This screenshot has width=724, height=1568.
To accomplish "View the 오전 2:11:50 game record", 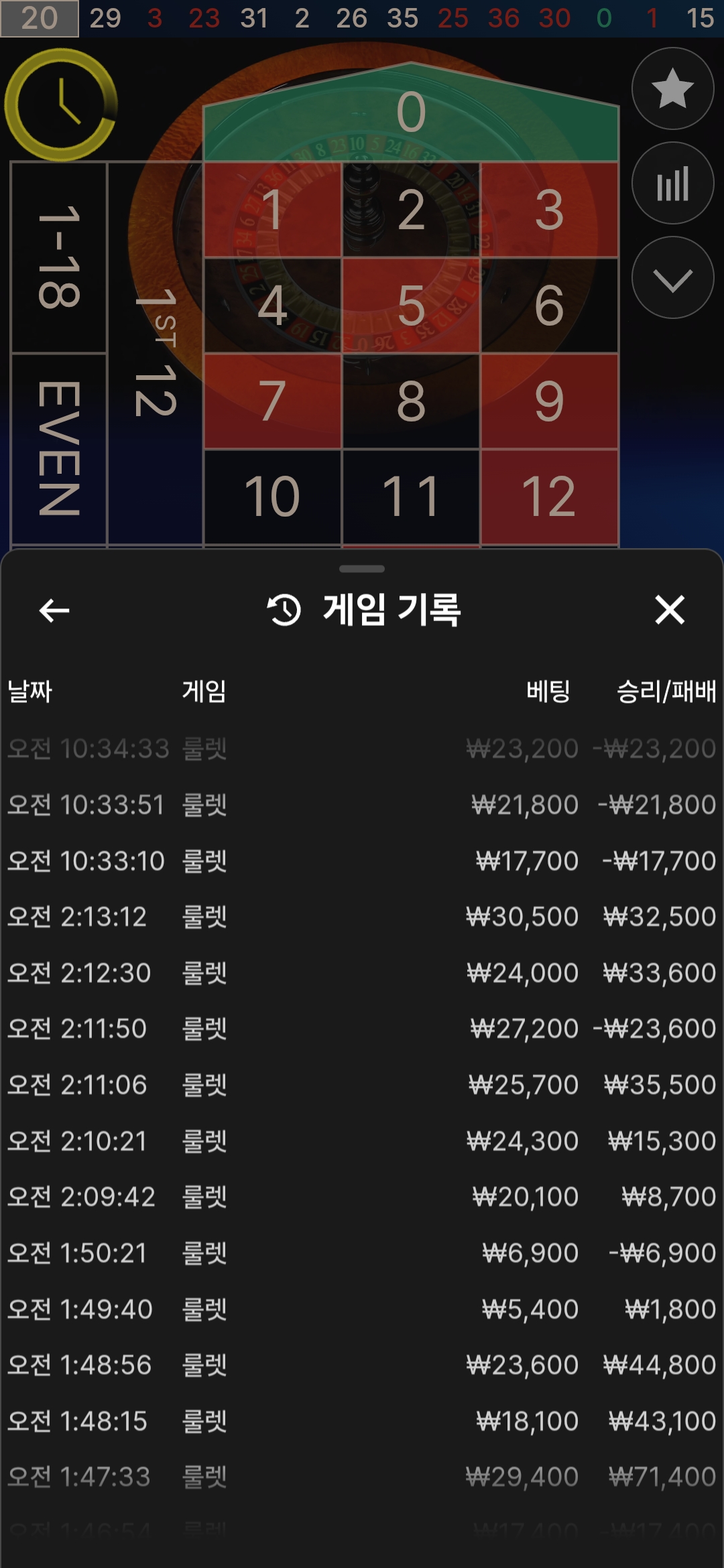I will coord(362,1029).
